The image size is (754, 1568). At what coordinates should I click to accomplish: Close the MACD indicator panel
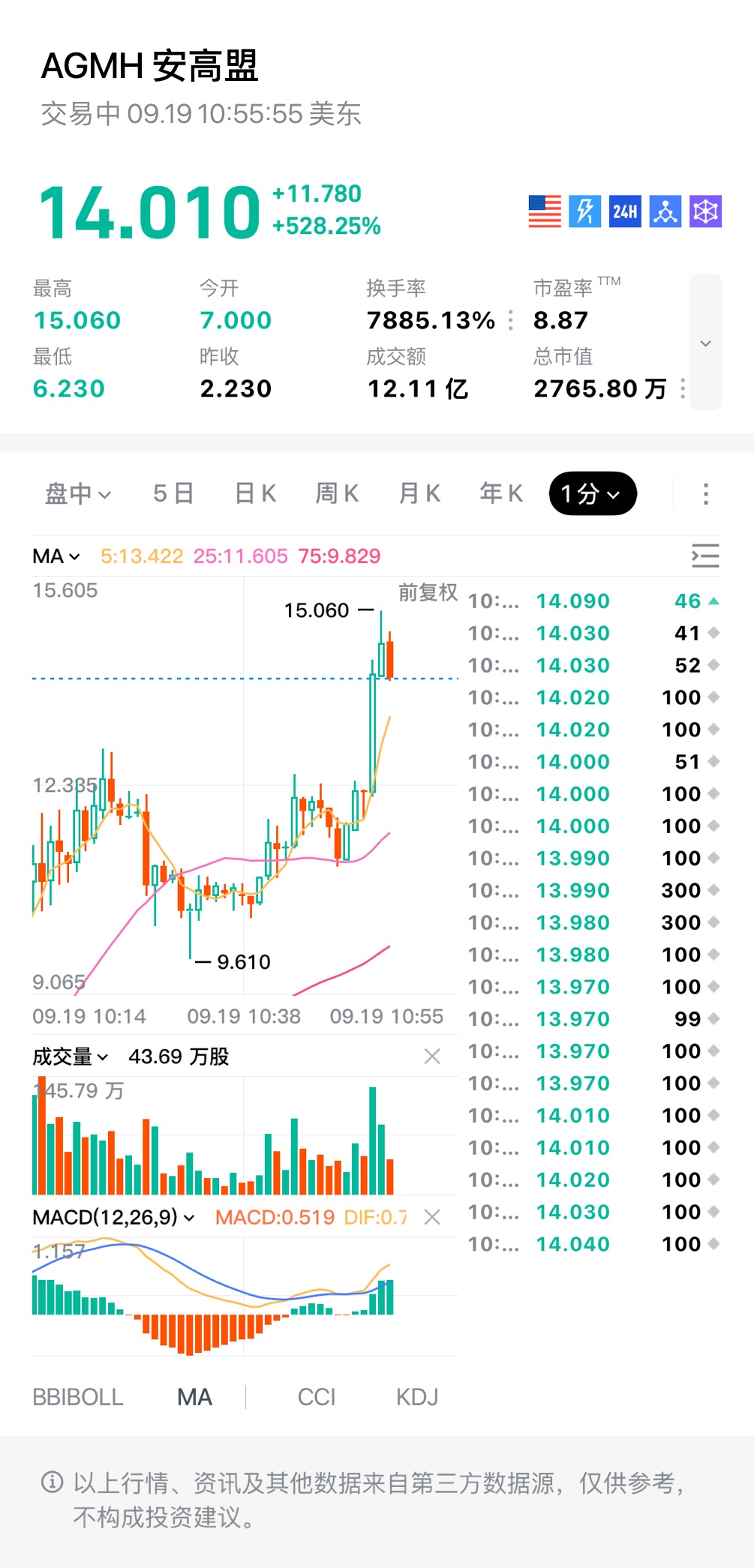[432, 1217]
